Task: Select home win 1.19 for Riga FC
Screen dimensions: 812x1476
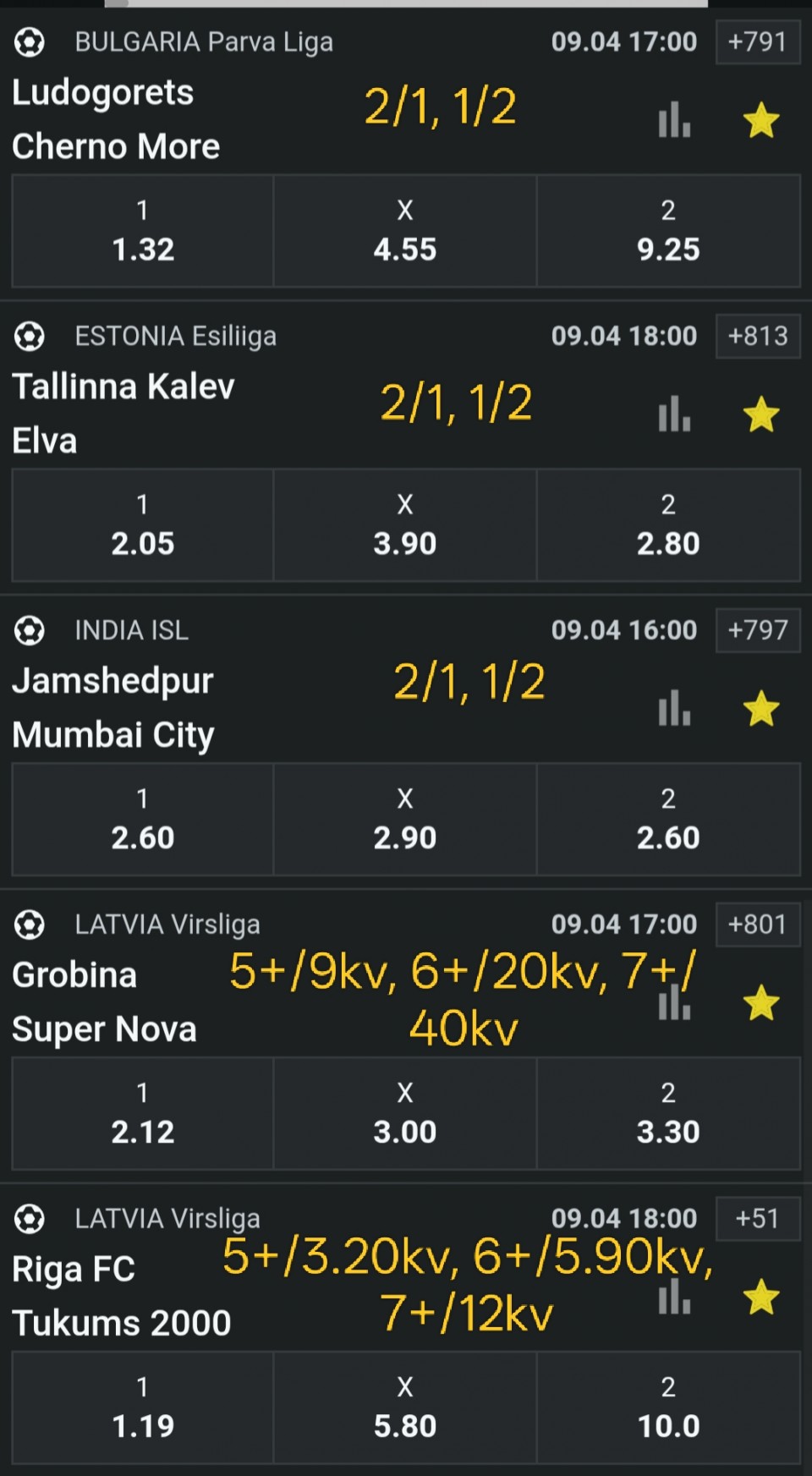Action: (142, 1407)
